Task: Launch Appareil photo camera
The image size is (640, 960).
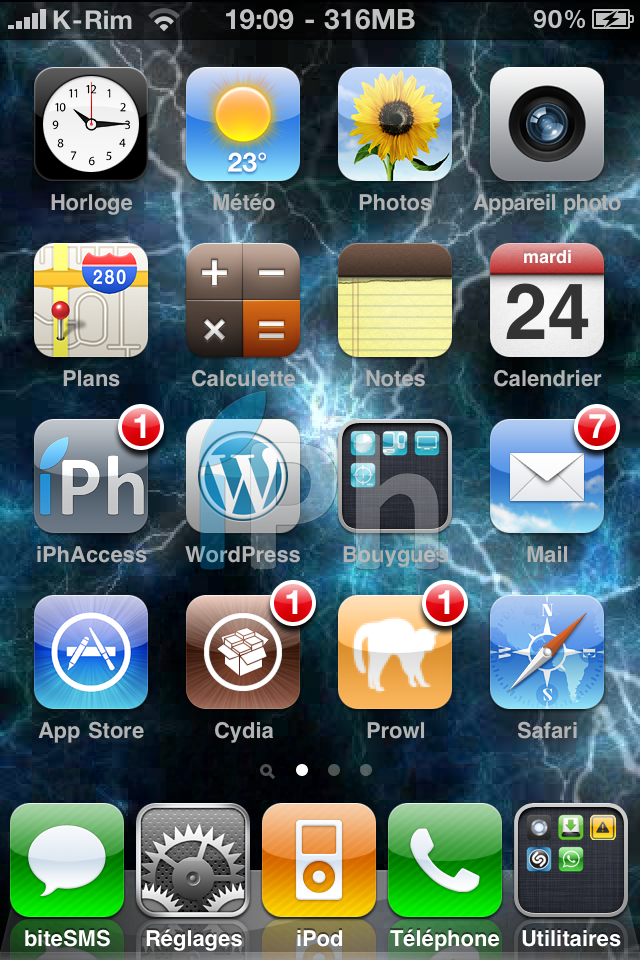Action: (547, 124)
